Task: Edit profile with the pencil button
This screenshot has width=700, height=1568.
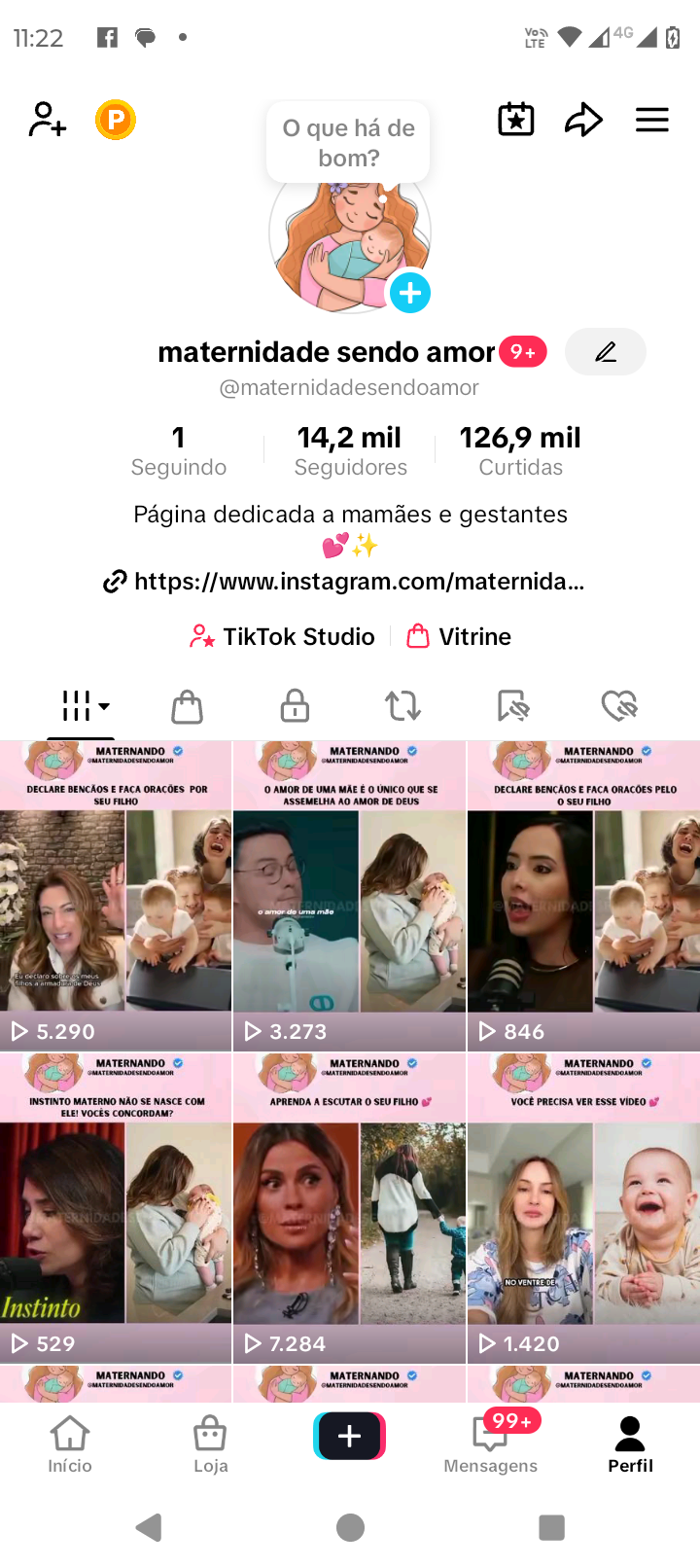Action: [606, 351]
